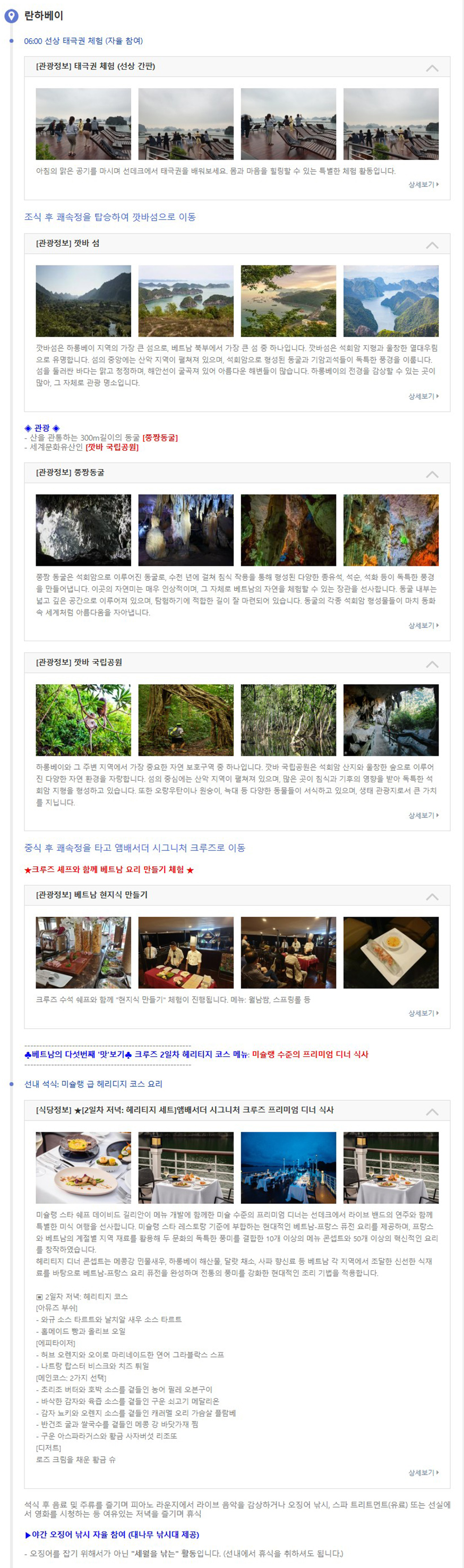
Task: Open 상세보기 for 태극권 체험
Action: 423,184
